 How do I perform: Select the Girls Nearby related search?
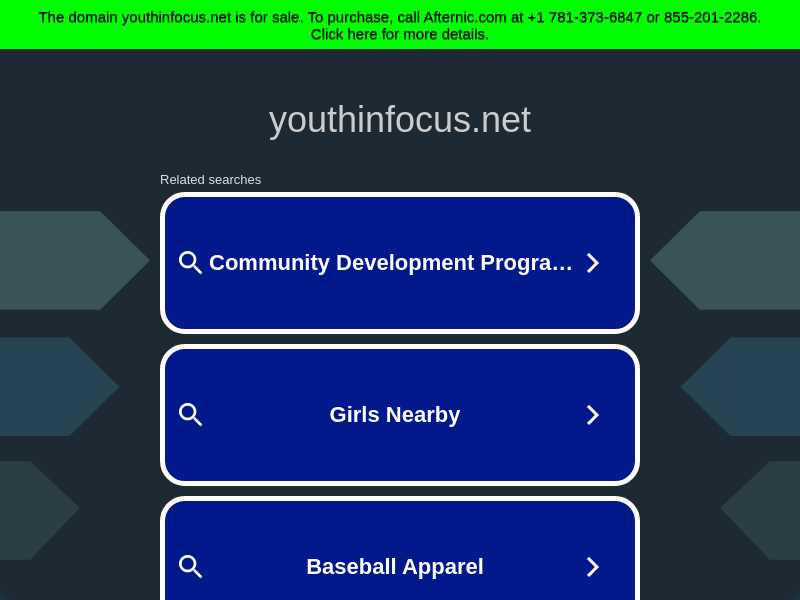point(399,415)
